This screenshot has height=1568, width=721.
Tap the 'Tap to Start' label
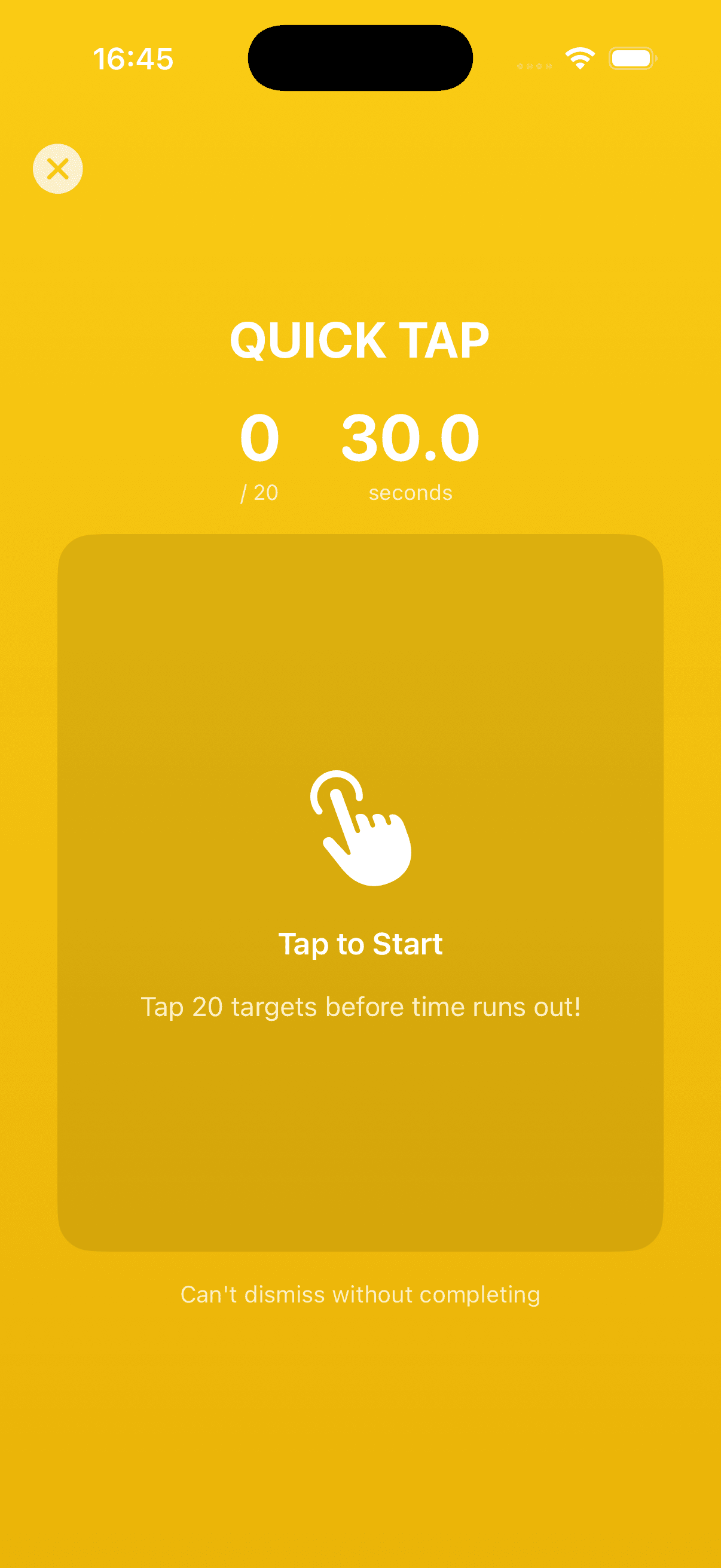(x=361, y=944)
